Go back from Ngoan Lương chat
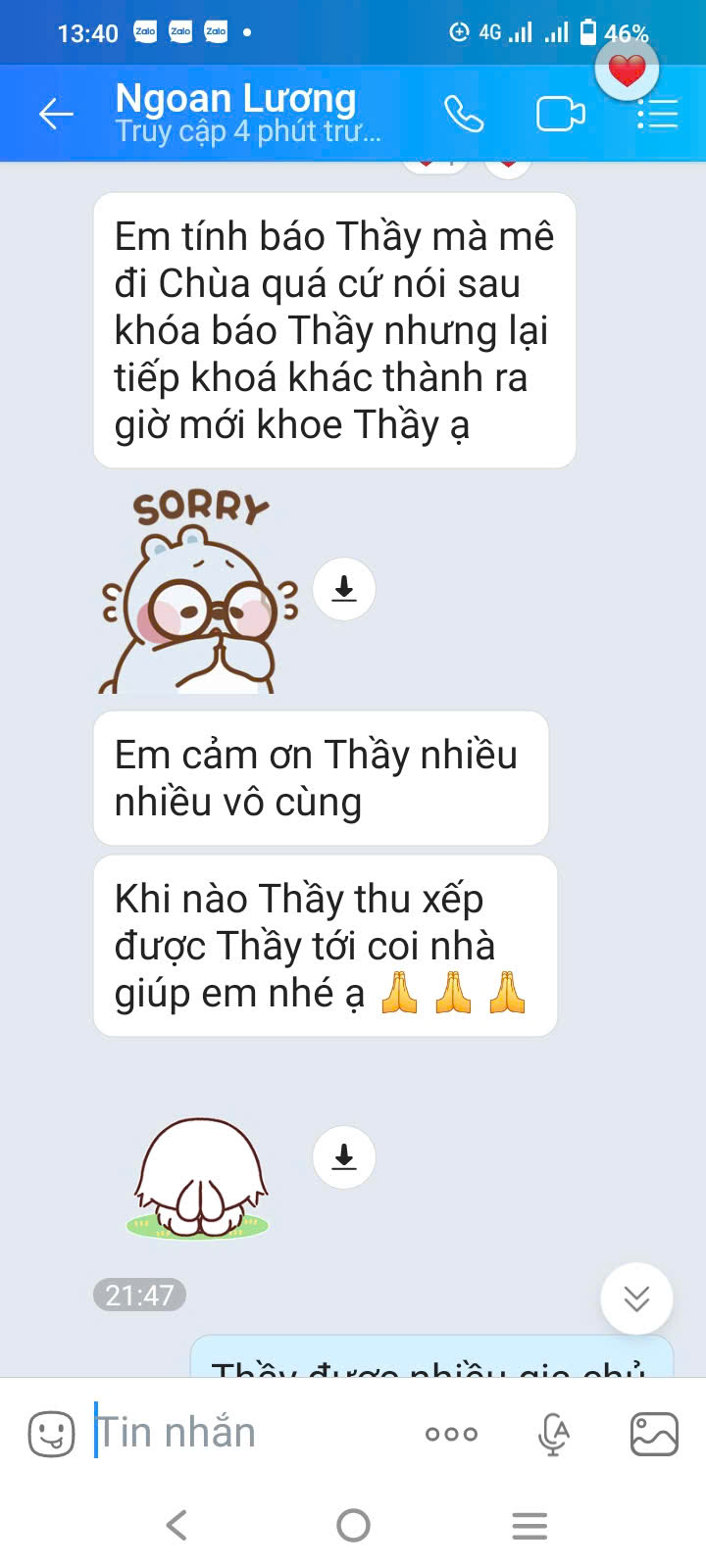706x1568 pixels. tap(56, 115)
